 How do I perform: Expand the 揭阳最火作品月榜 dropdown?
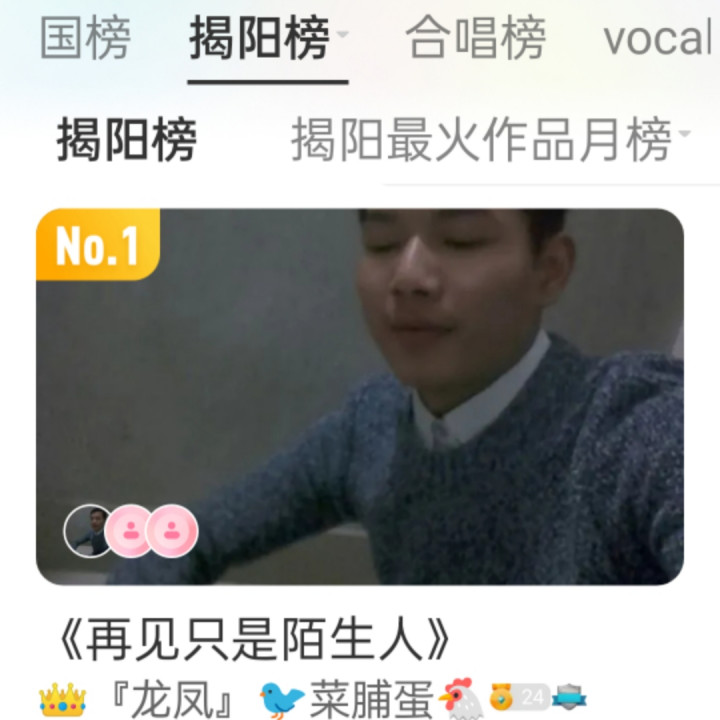pyautogui.click(x=490, y=140)
